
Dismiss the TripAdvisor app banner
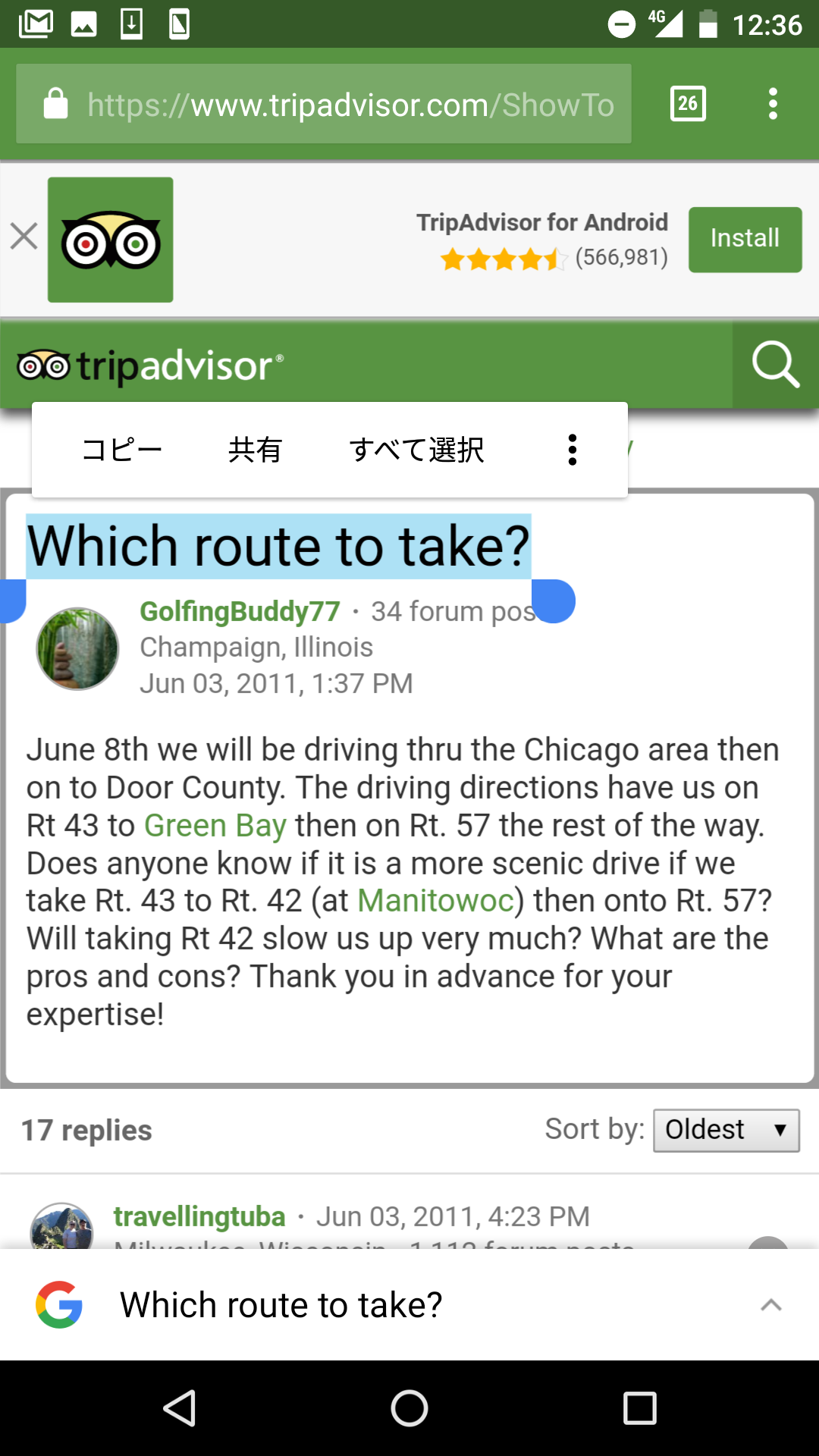click(x=24, y=237)
